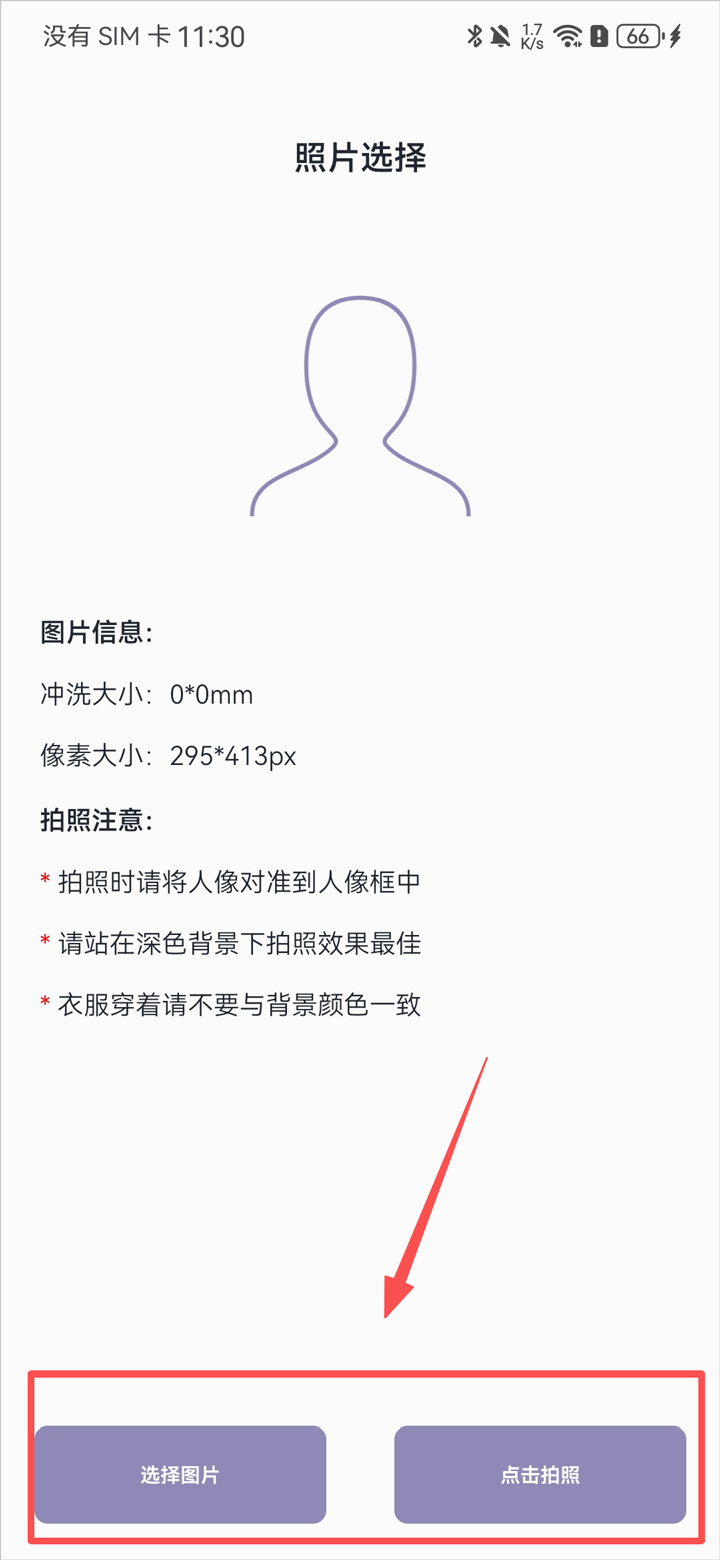Open the camera with 点击拍照
The image size is (720, 1560).
[540, 1474]
